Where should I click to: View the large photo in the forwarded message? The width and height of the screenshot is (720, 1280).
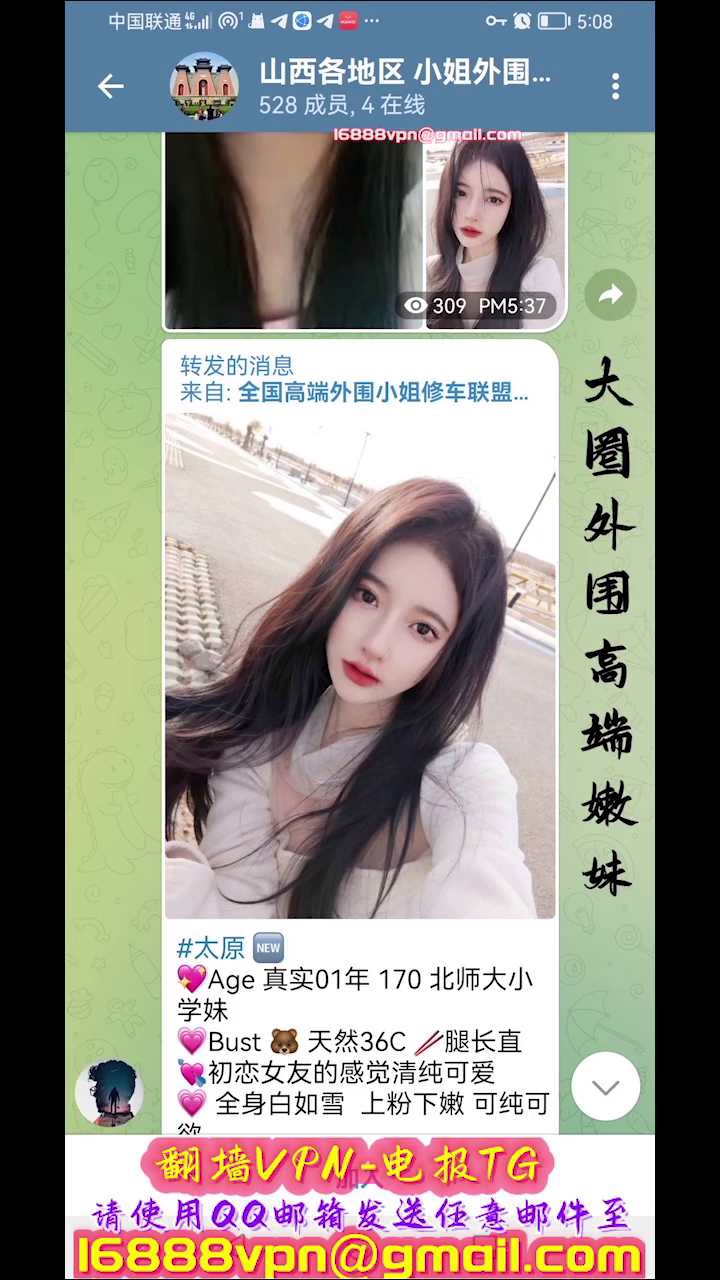point(360,665)
